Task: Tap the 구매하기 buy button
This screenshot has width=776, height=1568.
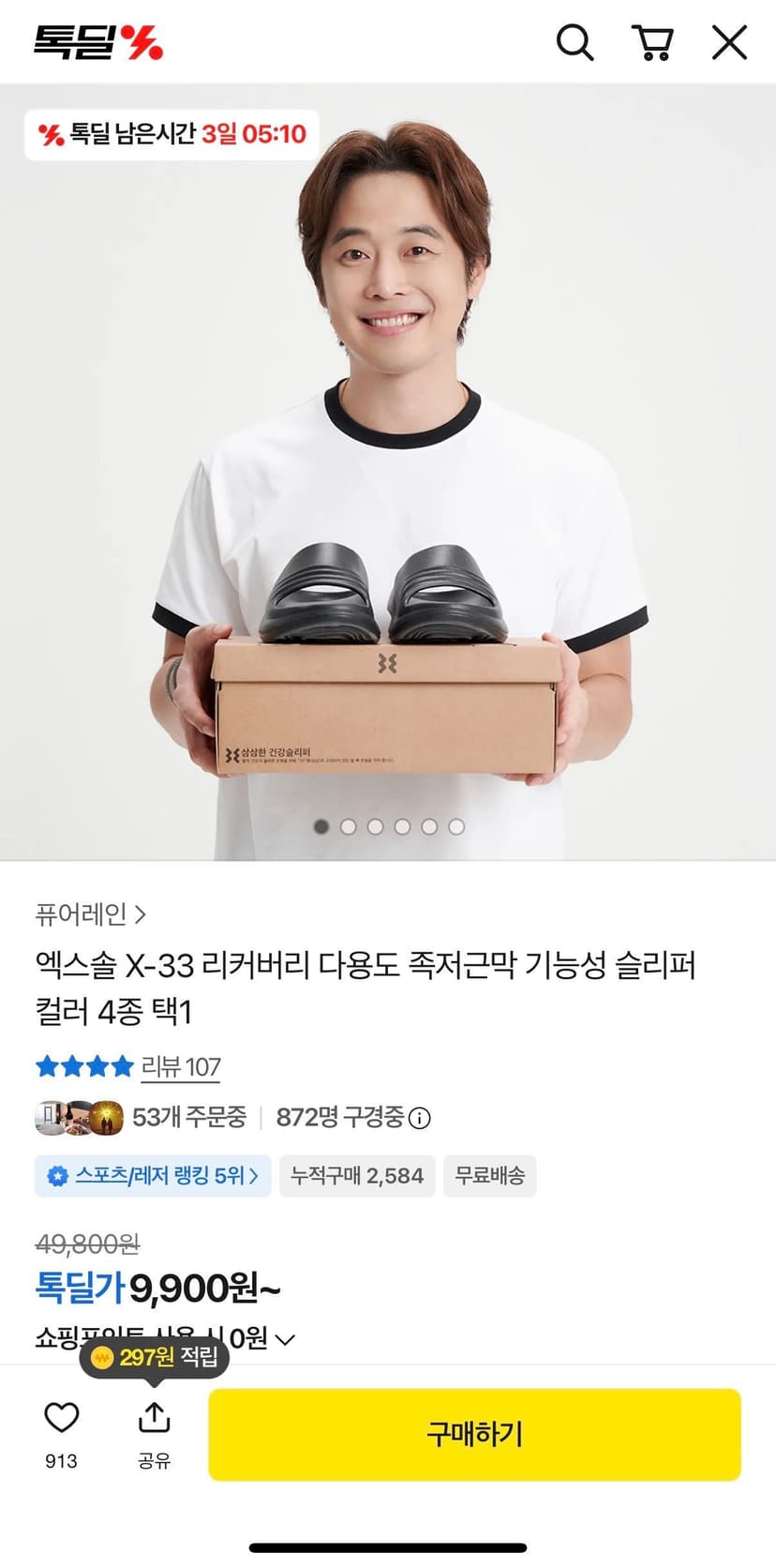Action: (x=474, y=1434)
